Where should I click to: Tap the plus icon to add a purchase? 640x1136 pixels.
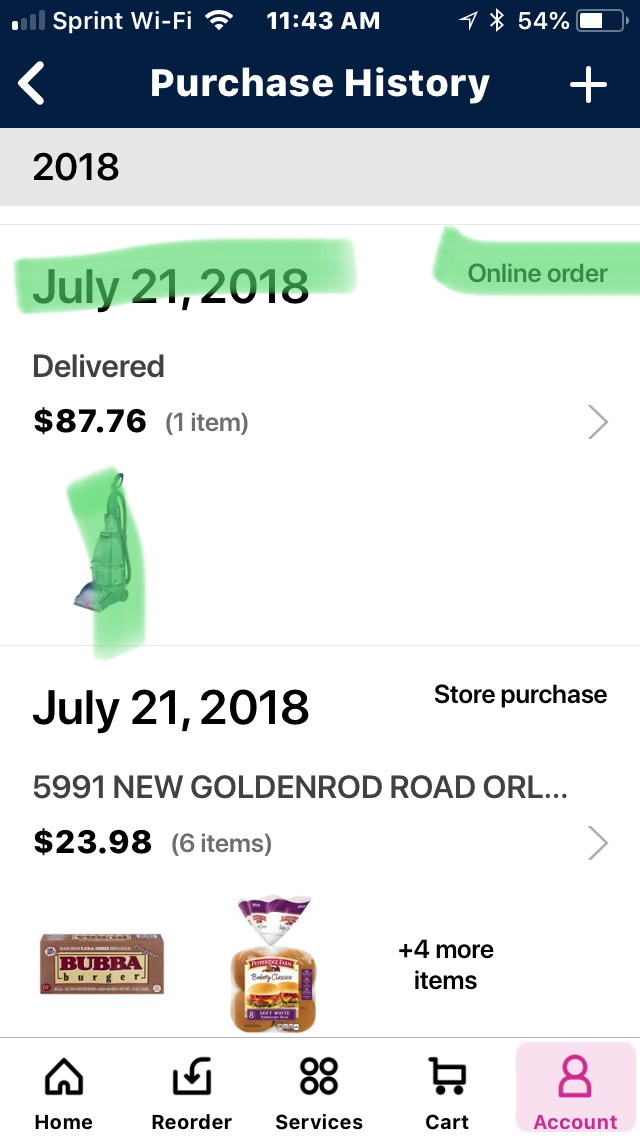[x=588, y=84]
